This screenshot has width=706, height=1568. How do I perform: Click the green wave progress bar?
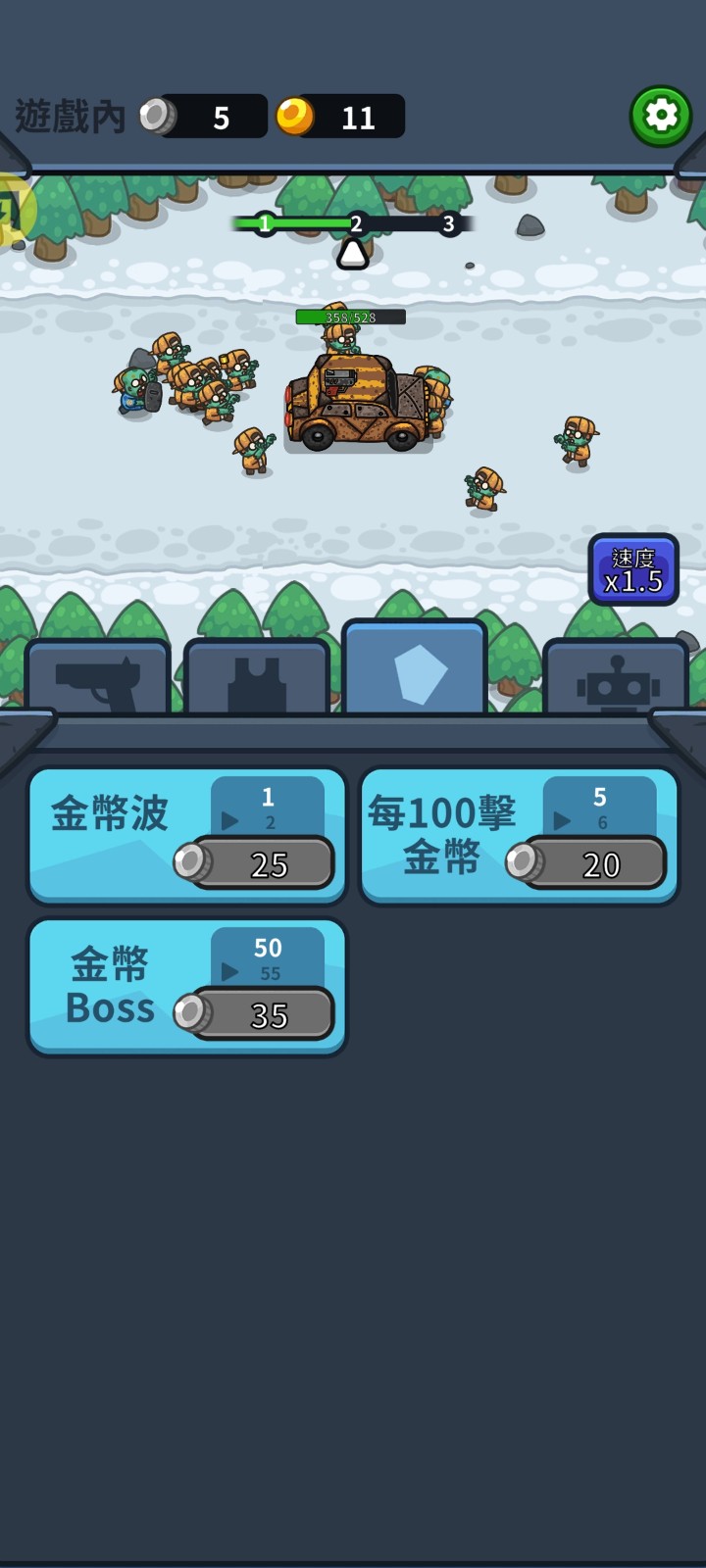coord(294,222)
